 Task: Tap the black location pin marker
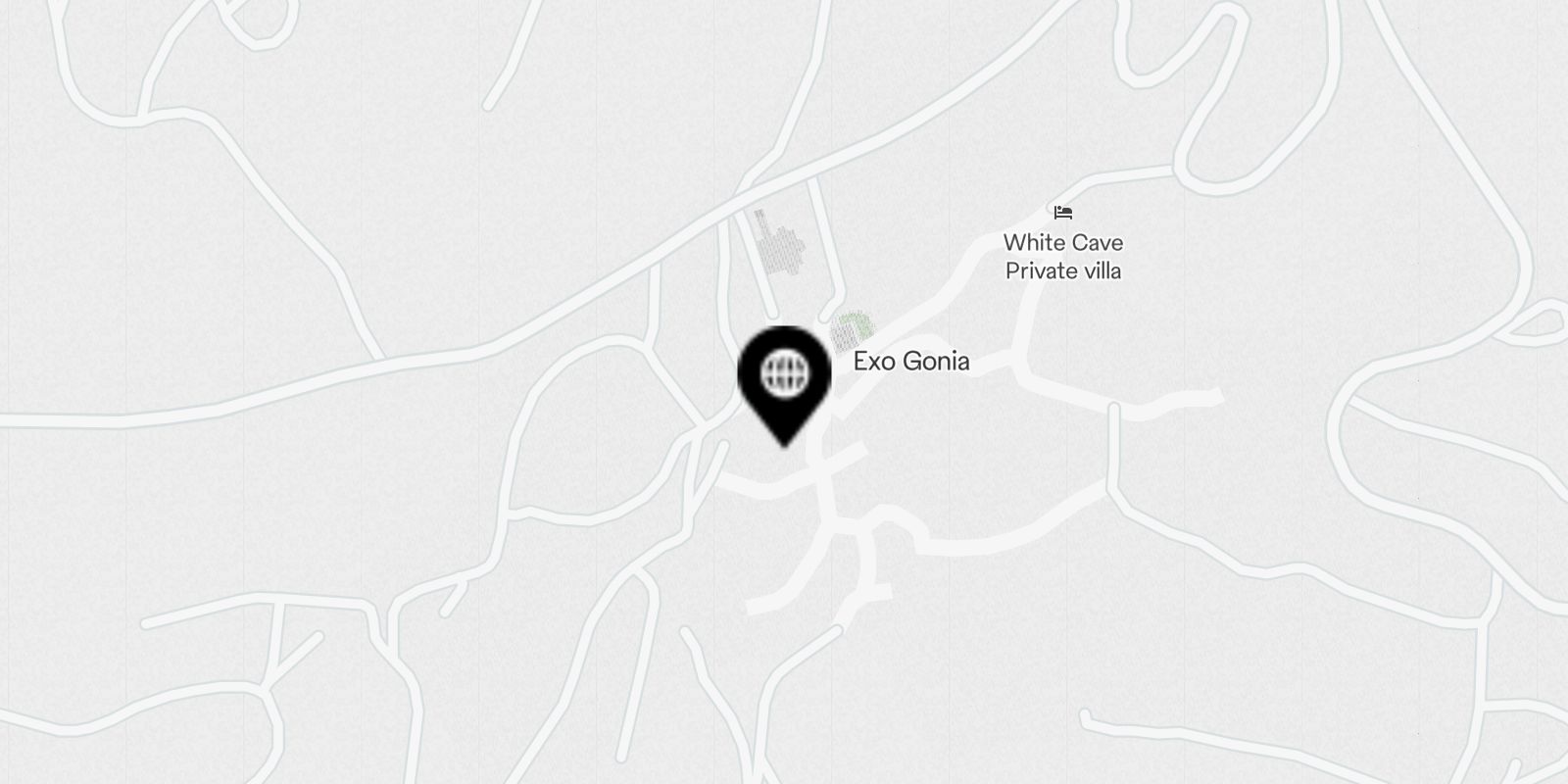pos(784,377)
